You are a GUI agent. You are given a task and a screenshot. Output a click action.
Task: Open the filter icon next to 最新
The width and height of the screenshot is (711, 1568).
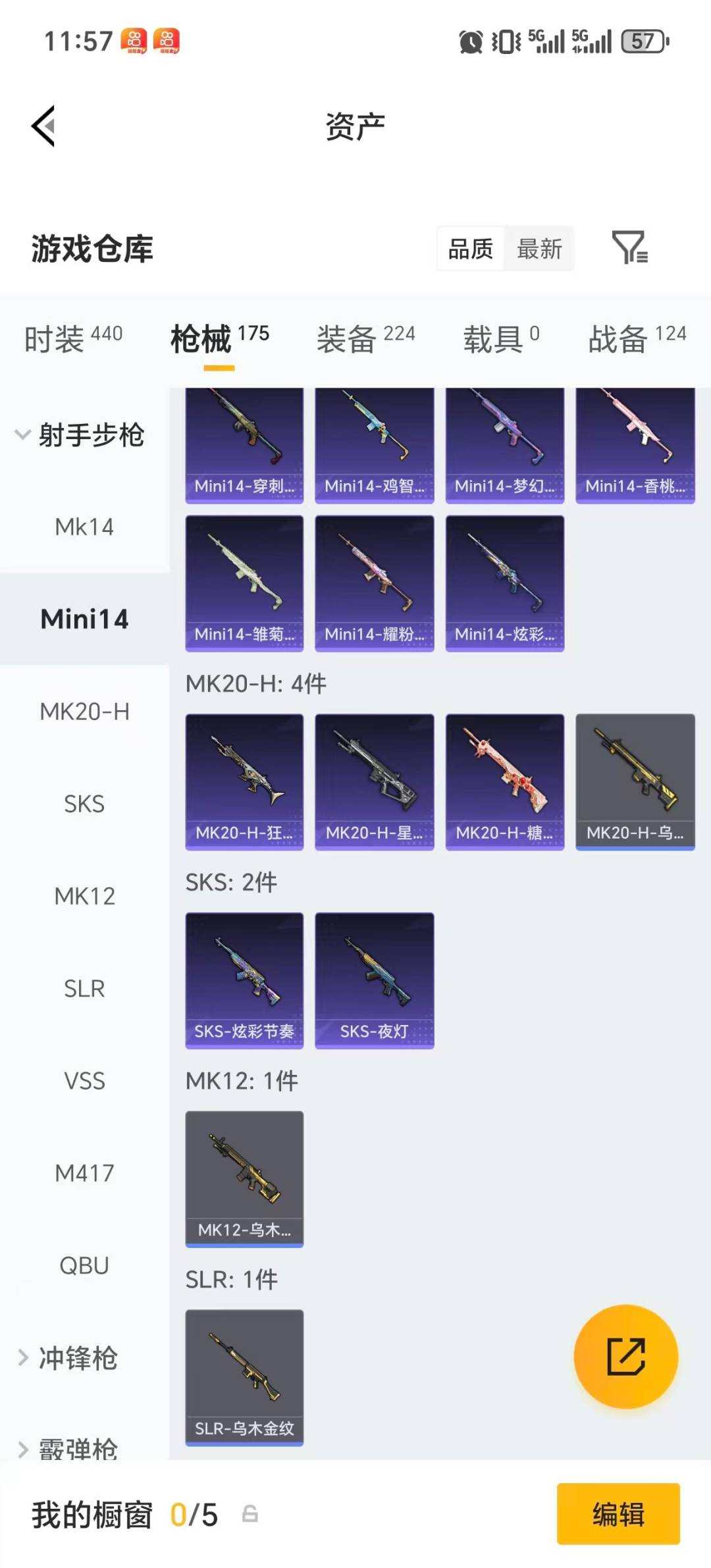tap(629, 248)
